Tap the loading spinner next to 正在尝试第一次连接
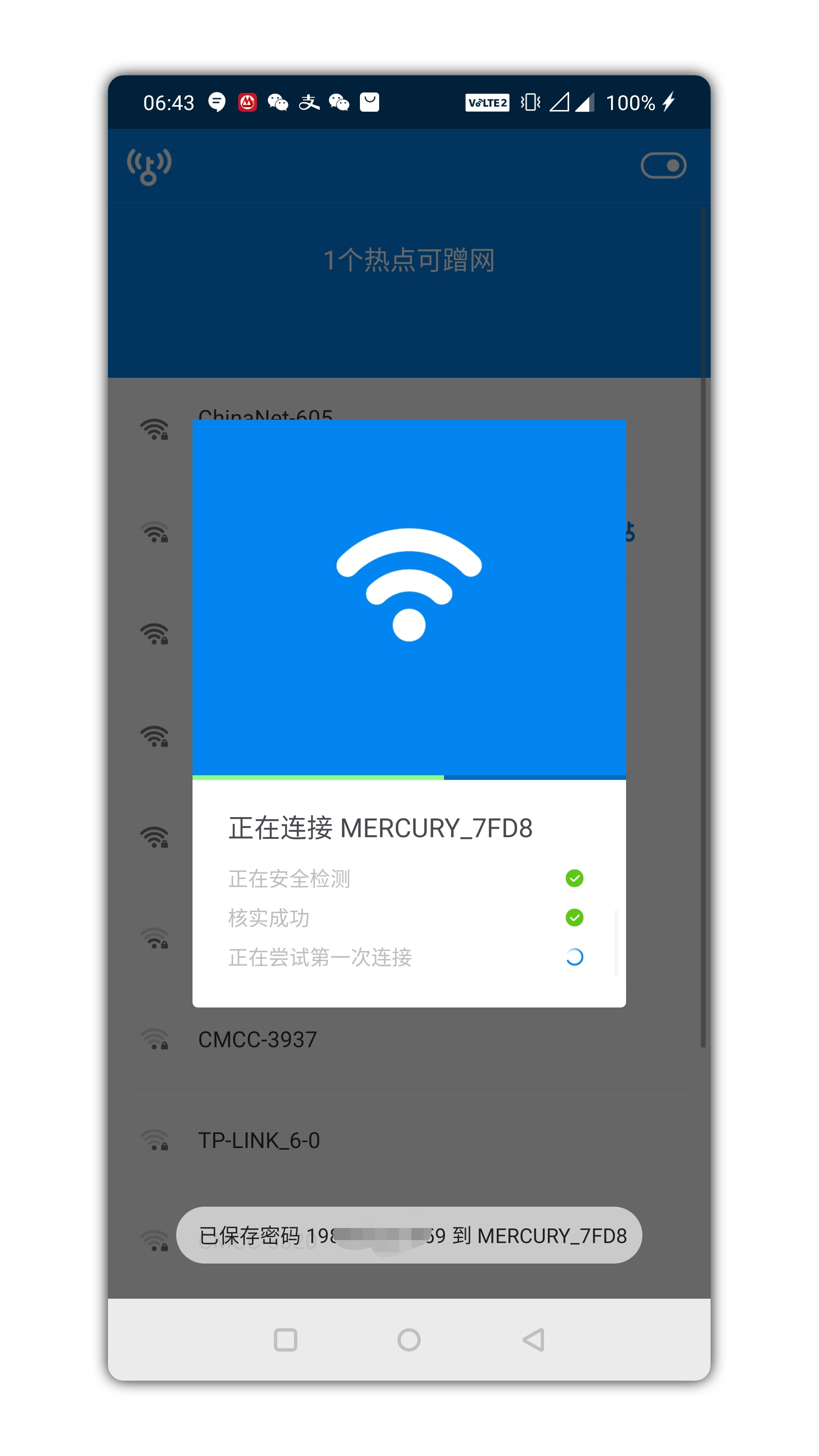Image resolution: width=819 pixels, height=1456 pixels. (574, 957)
